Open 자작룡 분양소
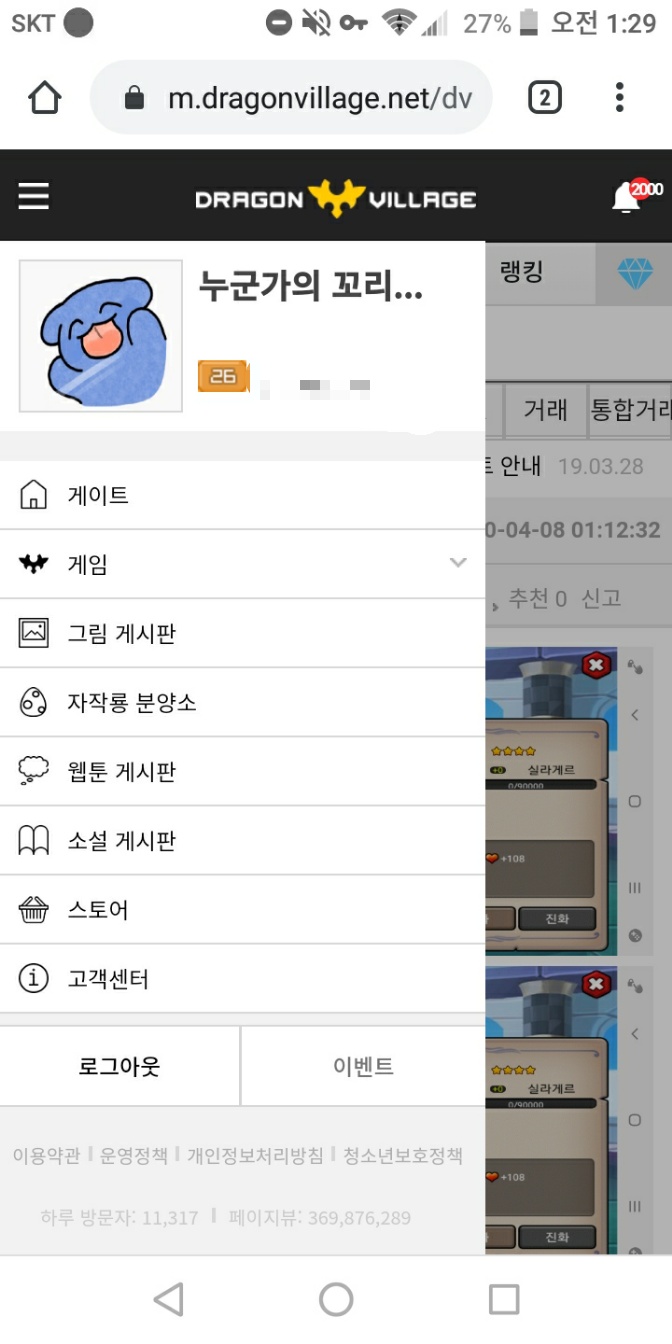 coord(131,702)
